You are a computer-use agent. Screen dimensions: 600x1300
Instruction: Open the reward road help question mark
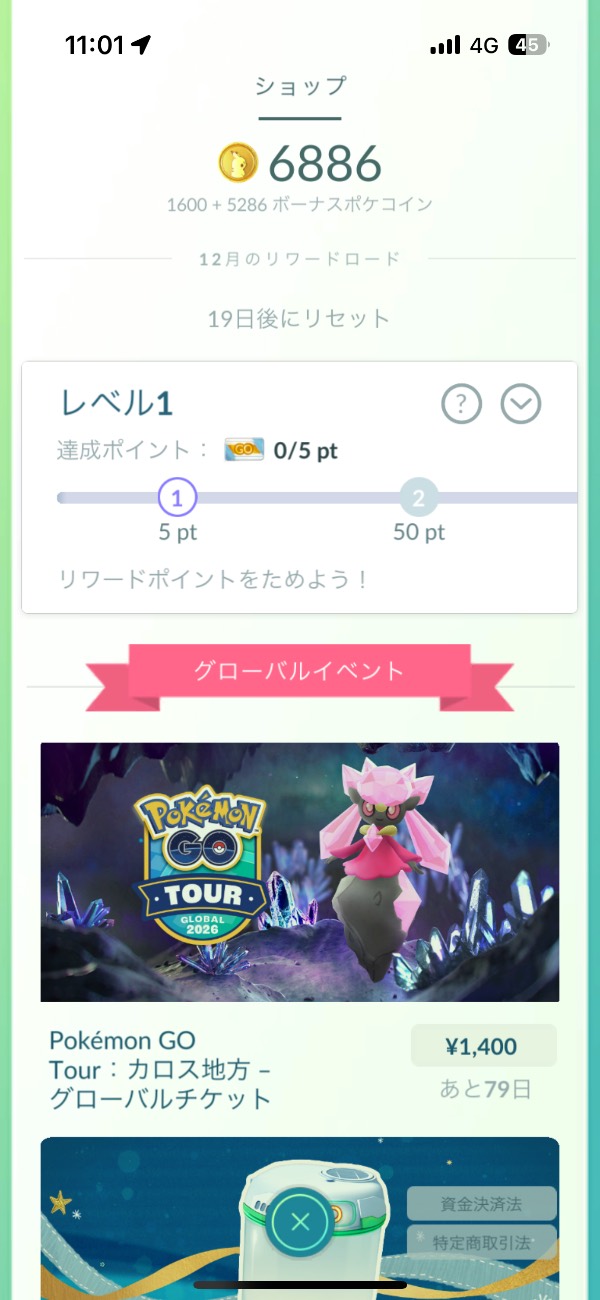coord(461,404)
